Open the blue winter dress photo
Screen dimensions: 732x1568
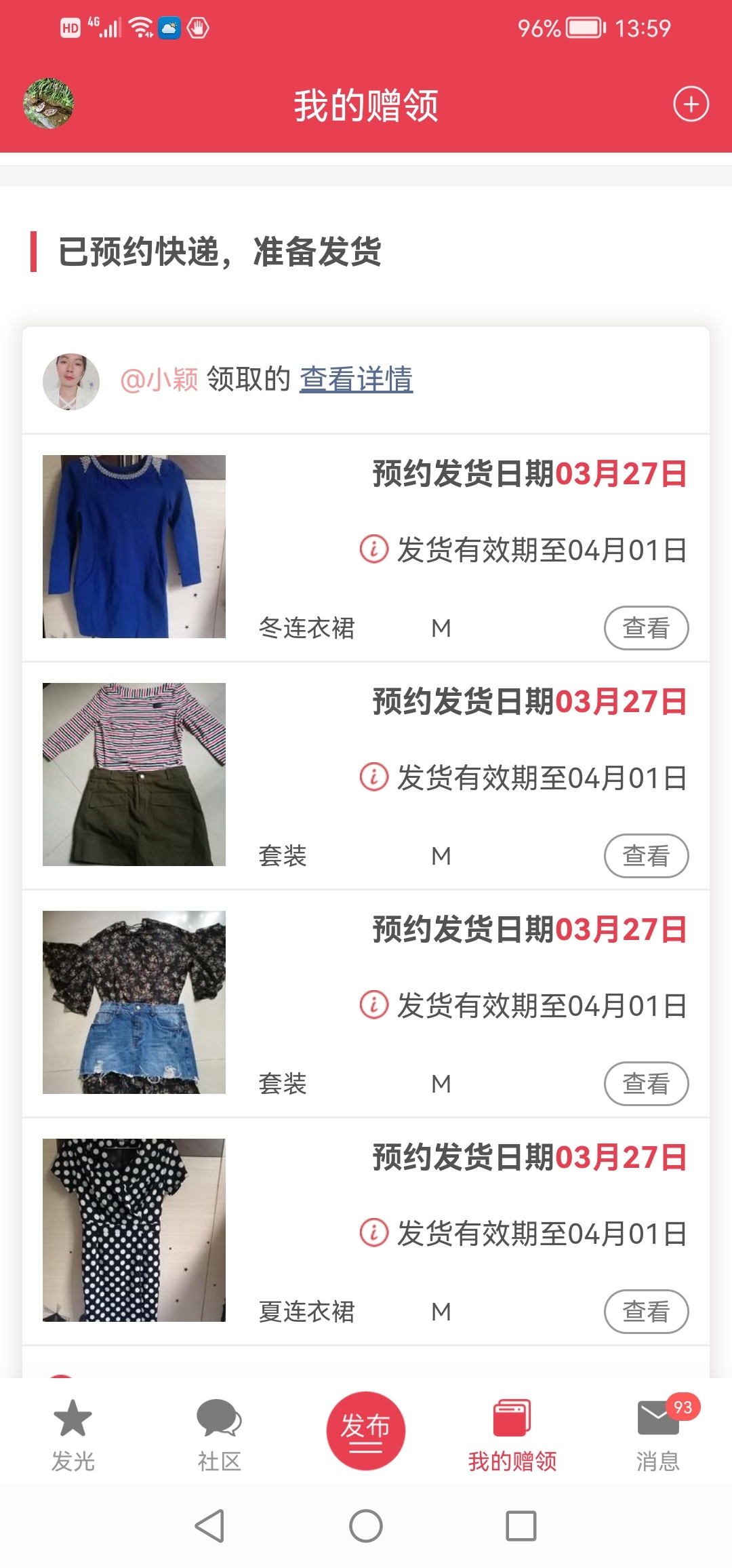tap(134, 547)
